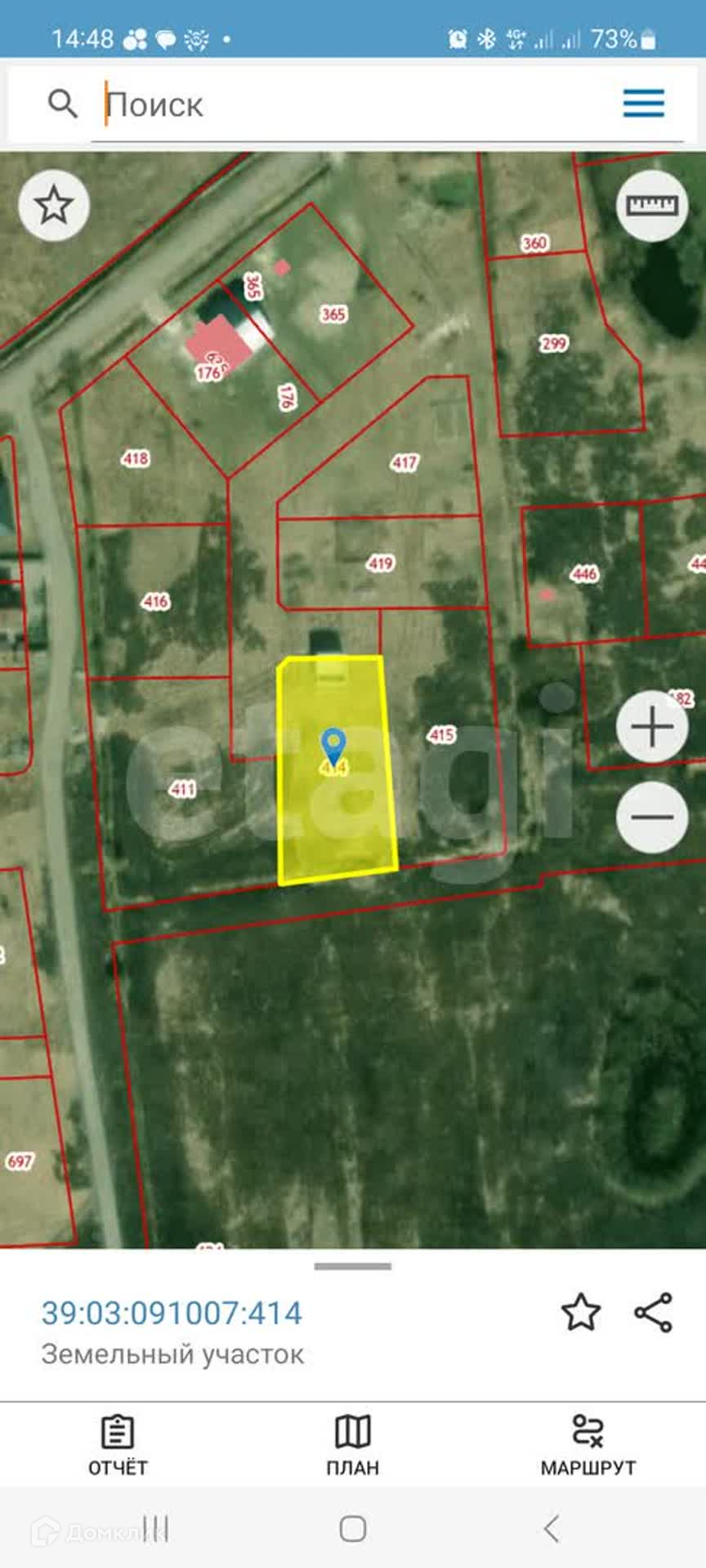Go back using the system back button
This screenshot has width=706, height=1568.
(552, 1528)
